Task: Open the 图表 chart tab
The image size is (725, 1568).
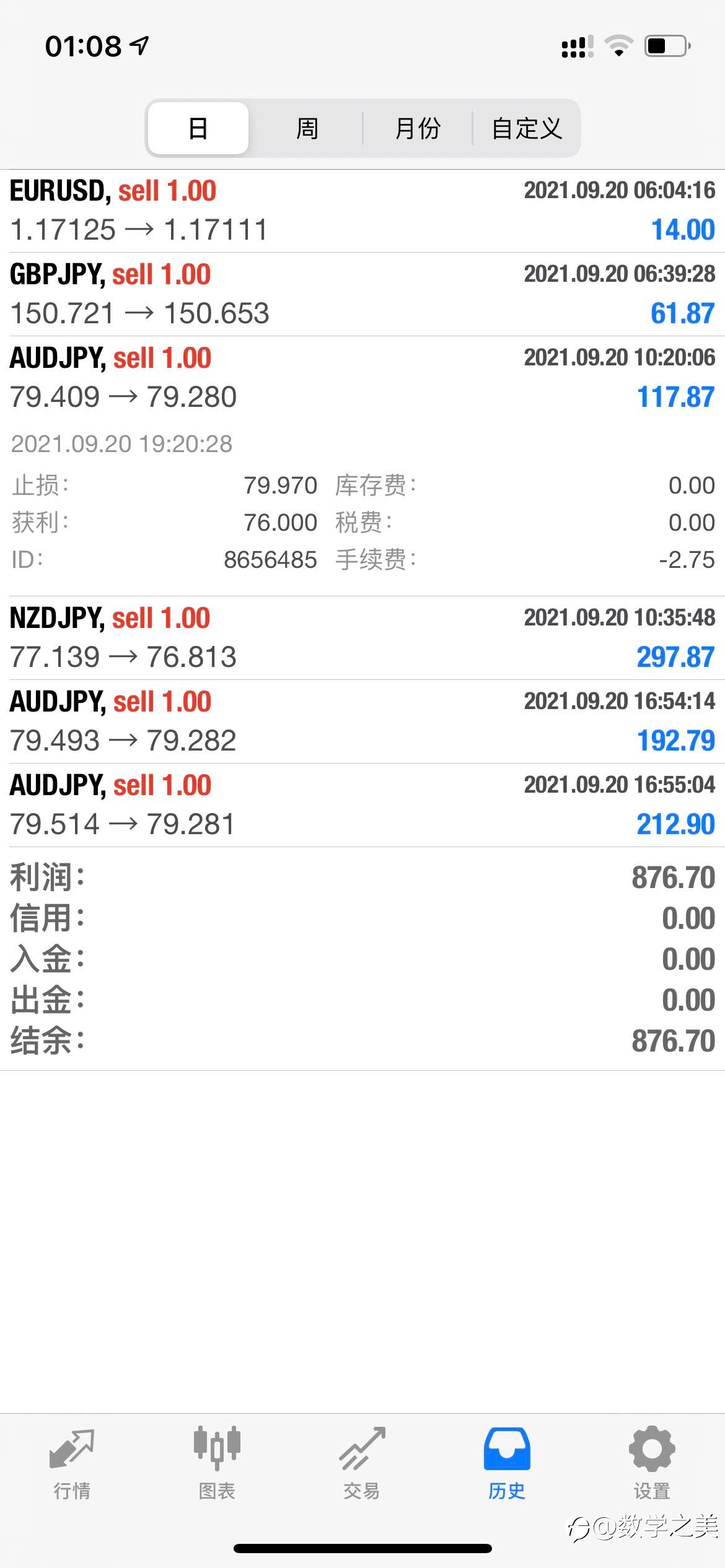Action: 217,1463
